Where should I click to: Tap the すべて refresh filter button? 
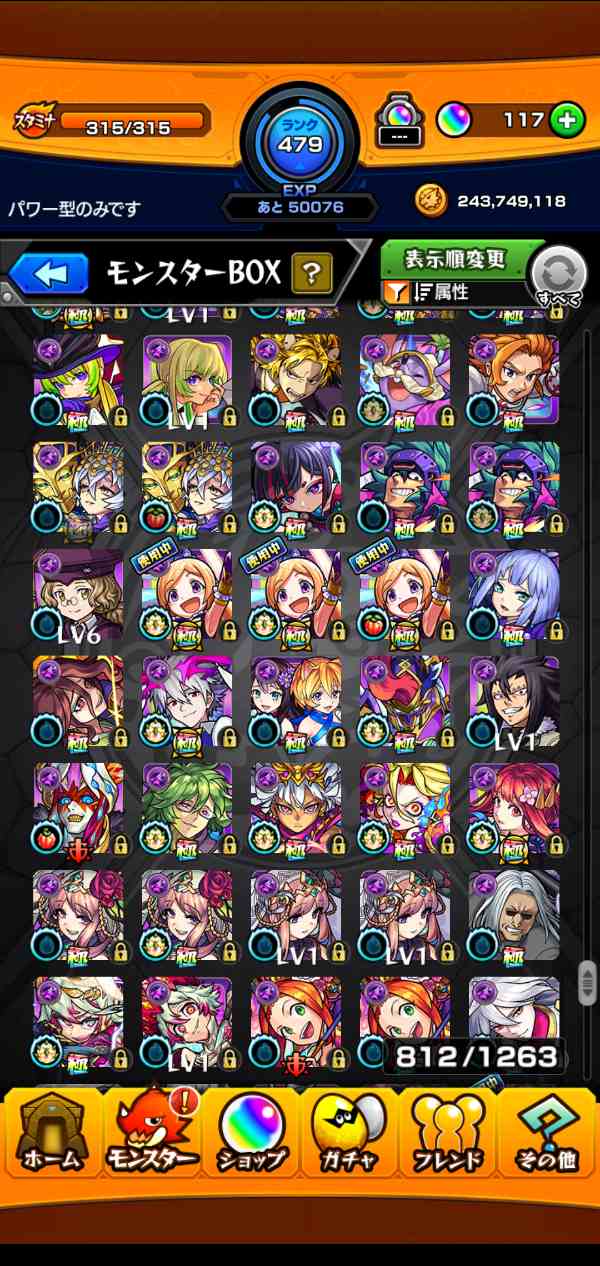[558, 276]
